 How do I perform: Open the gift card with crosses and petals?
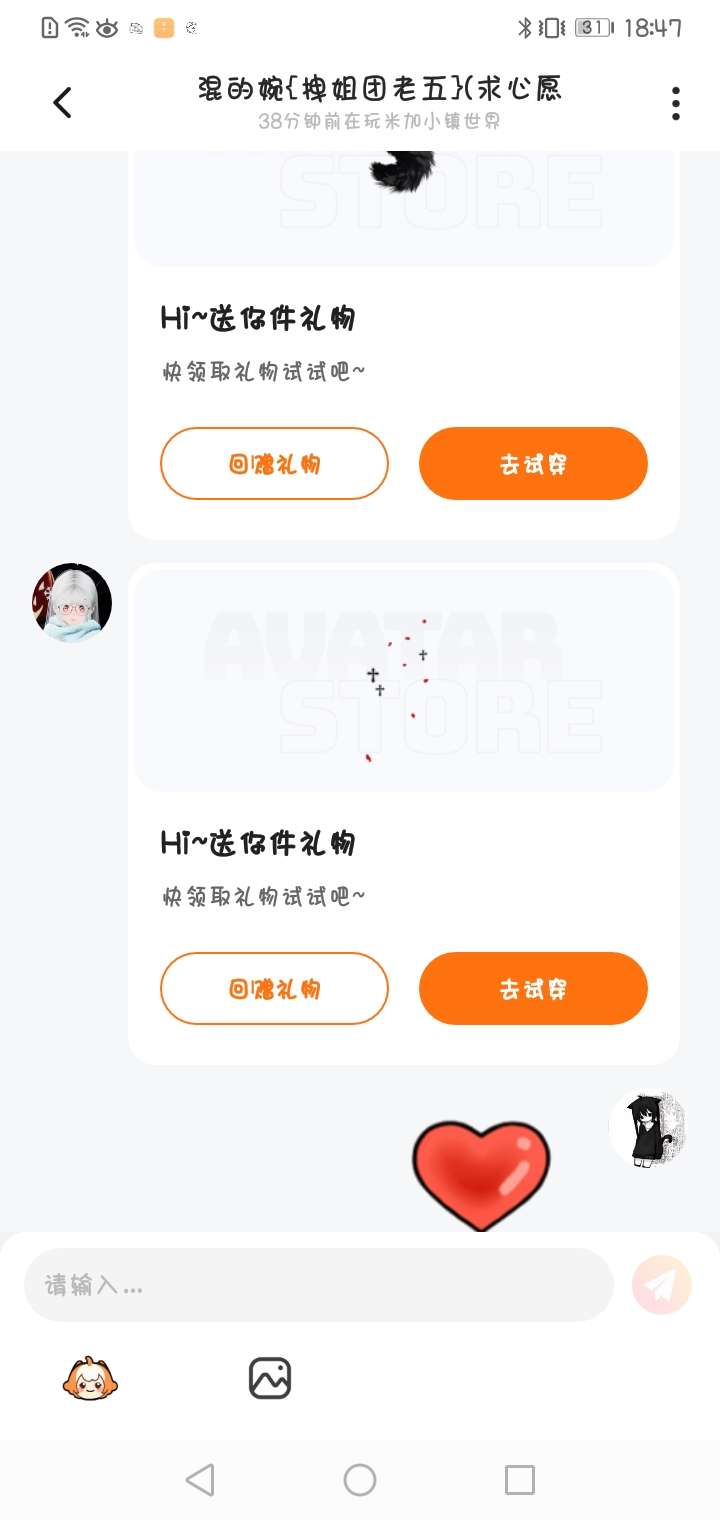(404, 682)
